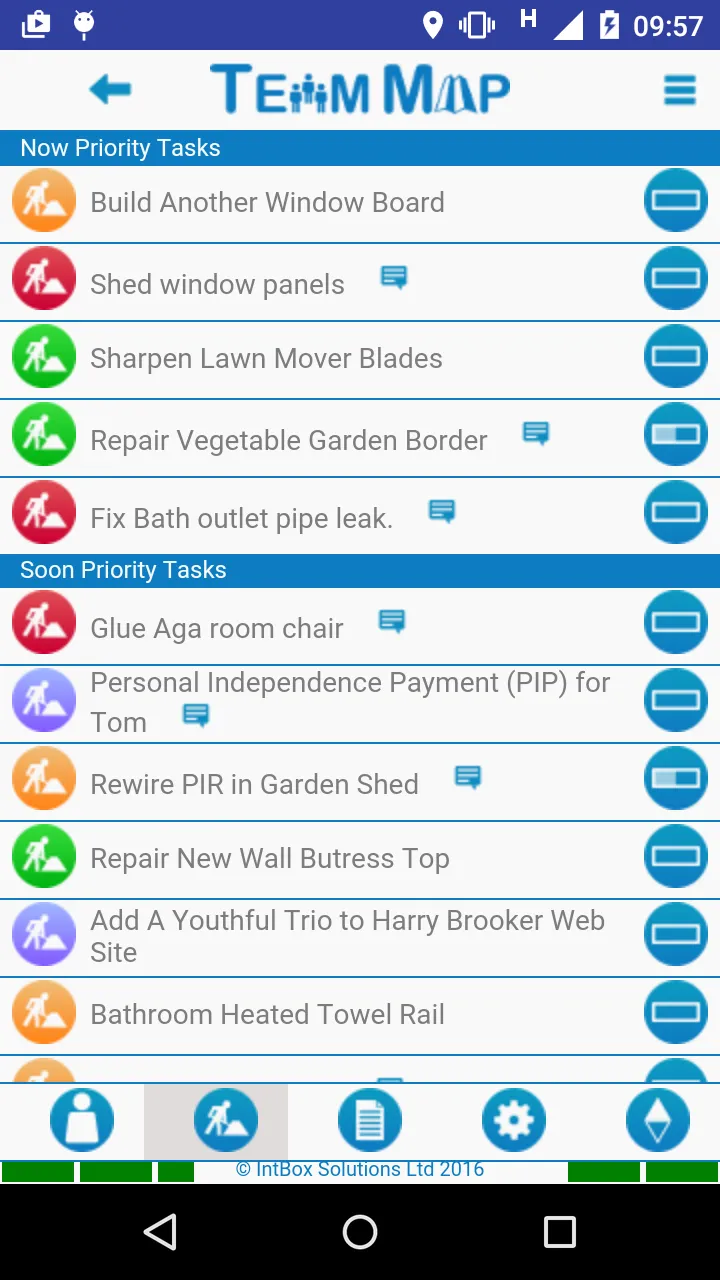The height and width of the screenshot is (1280, 720).
Task: Tap the Android home button
Action: [360, 1232]
